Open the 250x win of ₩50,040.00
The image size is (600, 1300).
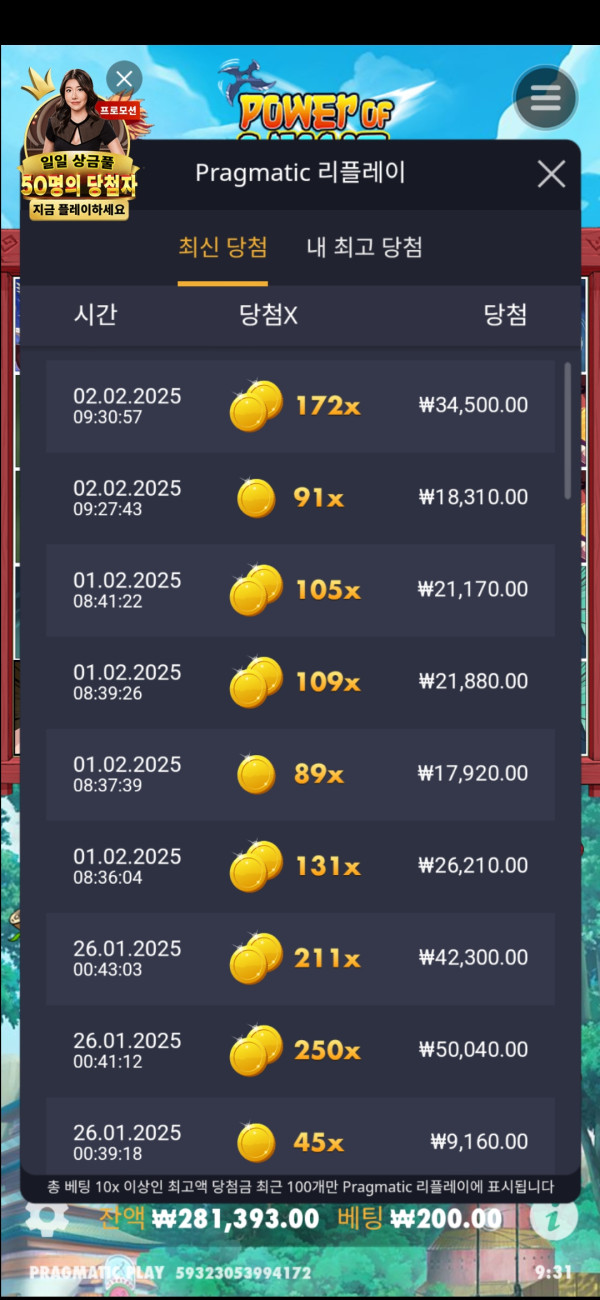(300, 1049)
